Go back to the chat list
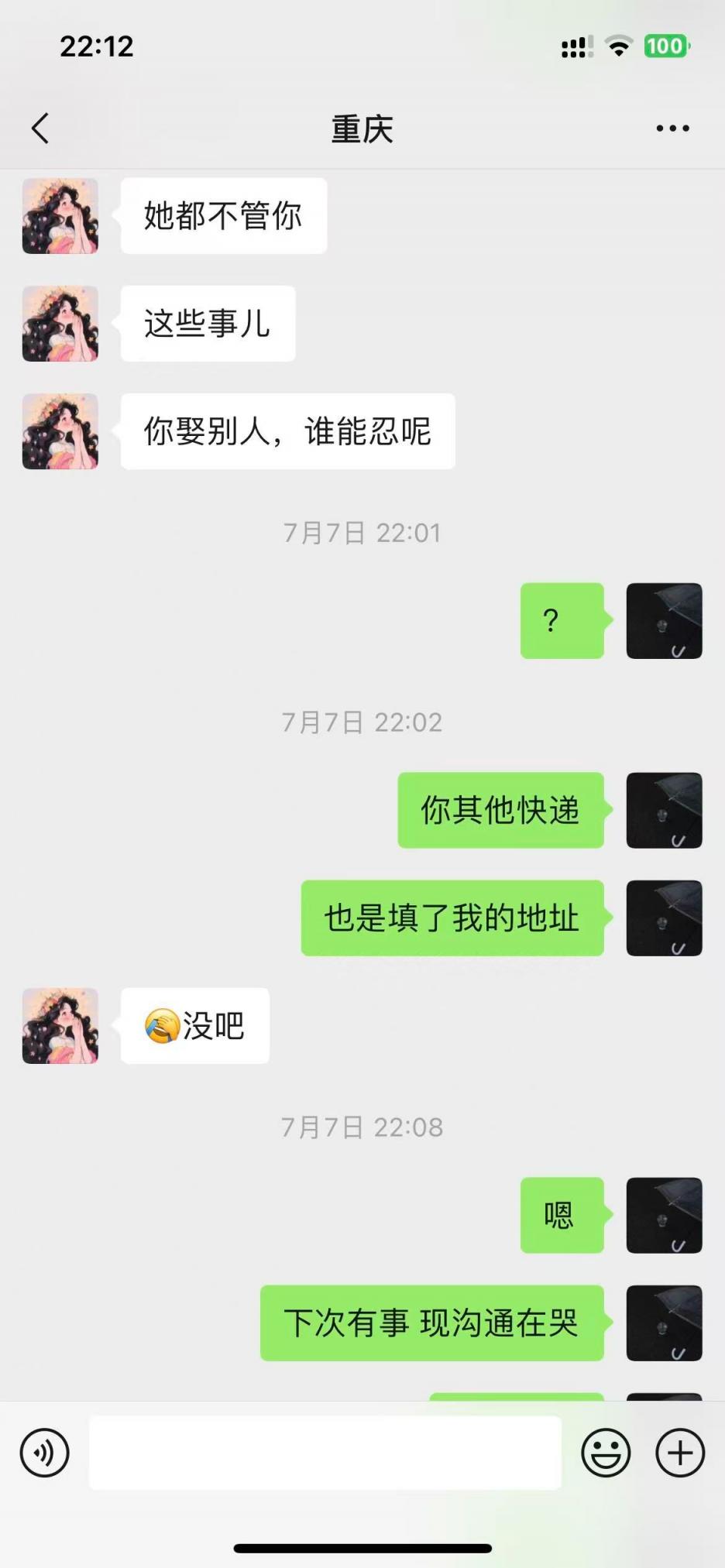 click(x=41, y=129)
